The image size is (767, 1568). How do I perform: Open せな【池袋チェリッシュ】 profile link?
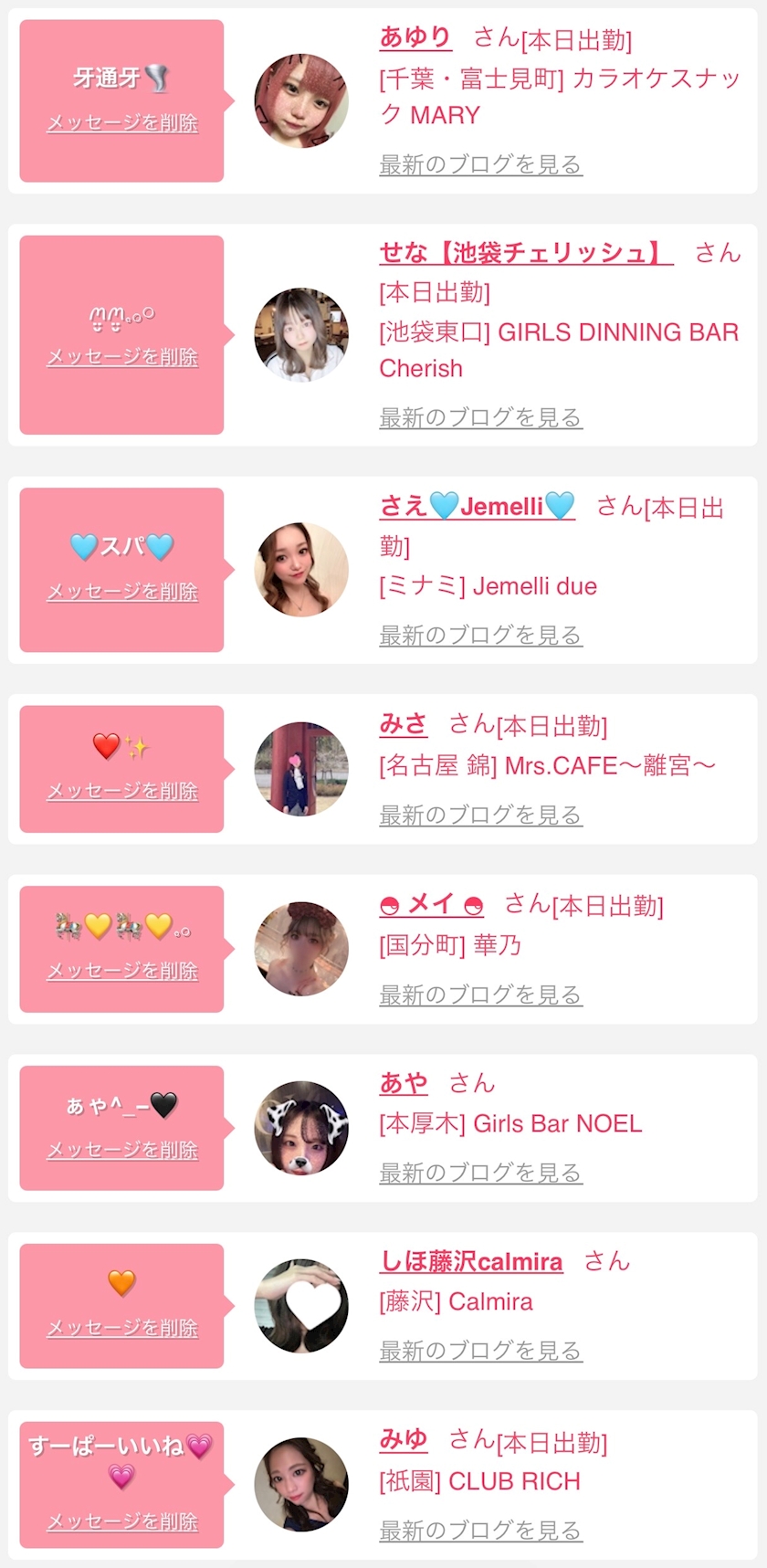(x=525, y=252)
